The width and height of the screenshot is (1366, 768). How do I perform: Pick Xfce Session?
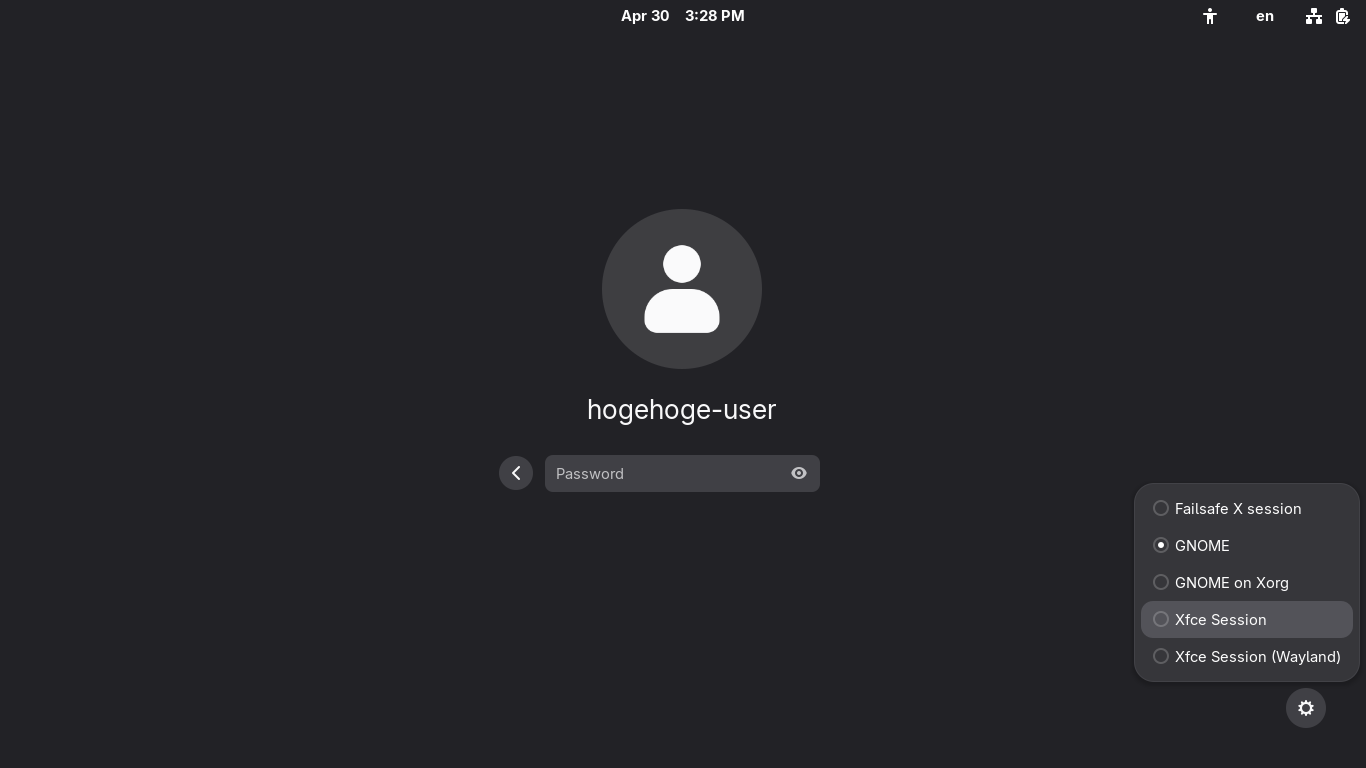tap(1220, 619)
